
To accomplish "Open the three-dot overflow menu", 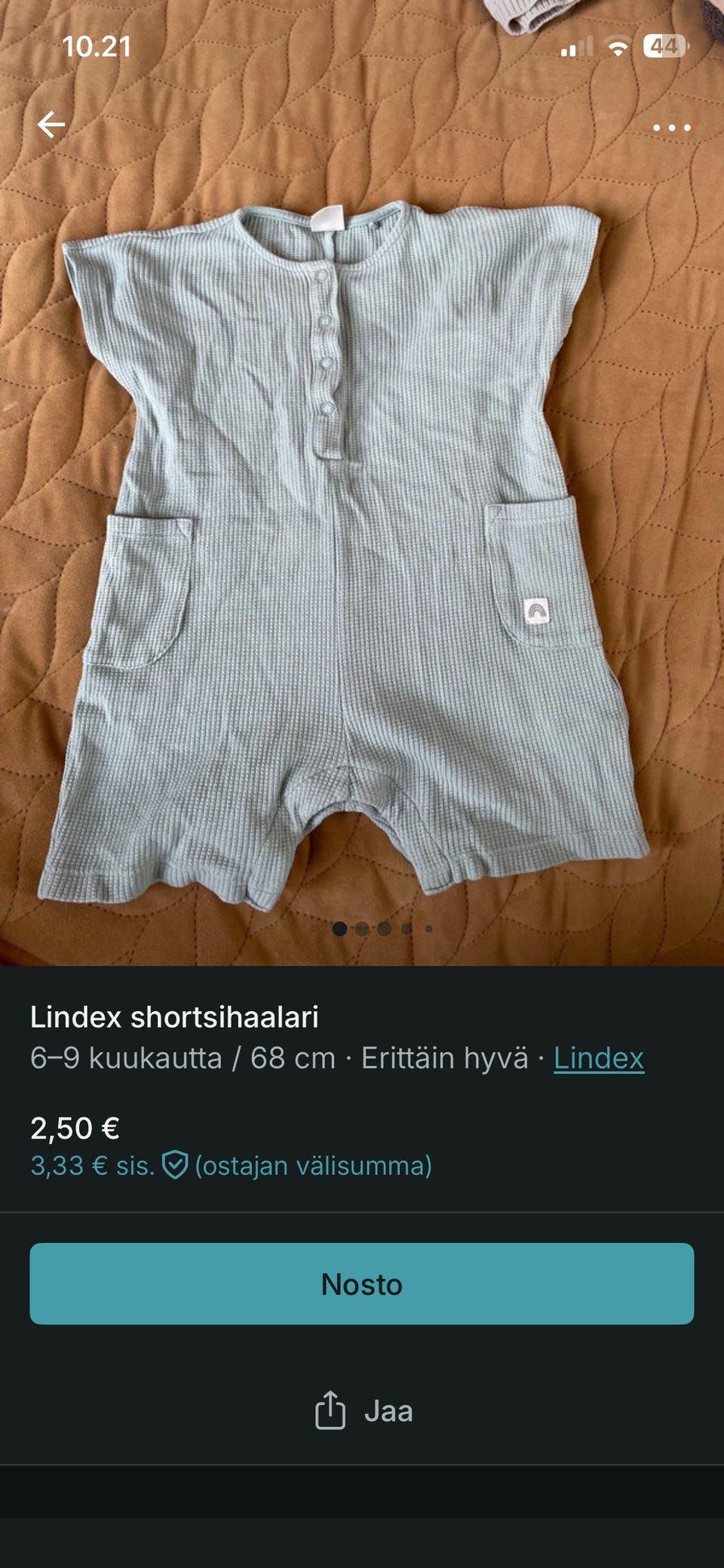I will 671,128.
